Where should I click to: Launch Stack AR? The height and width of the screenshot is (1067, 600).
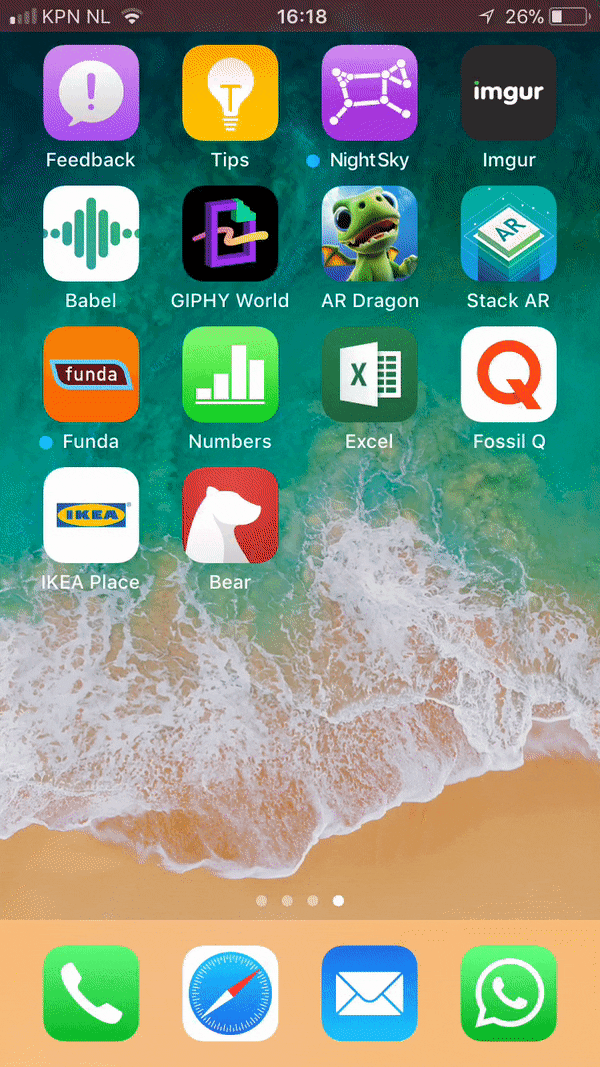(508, 234)
